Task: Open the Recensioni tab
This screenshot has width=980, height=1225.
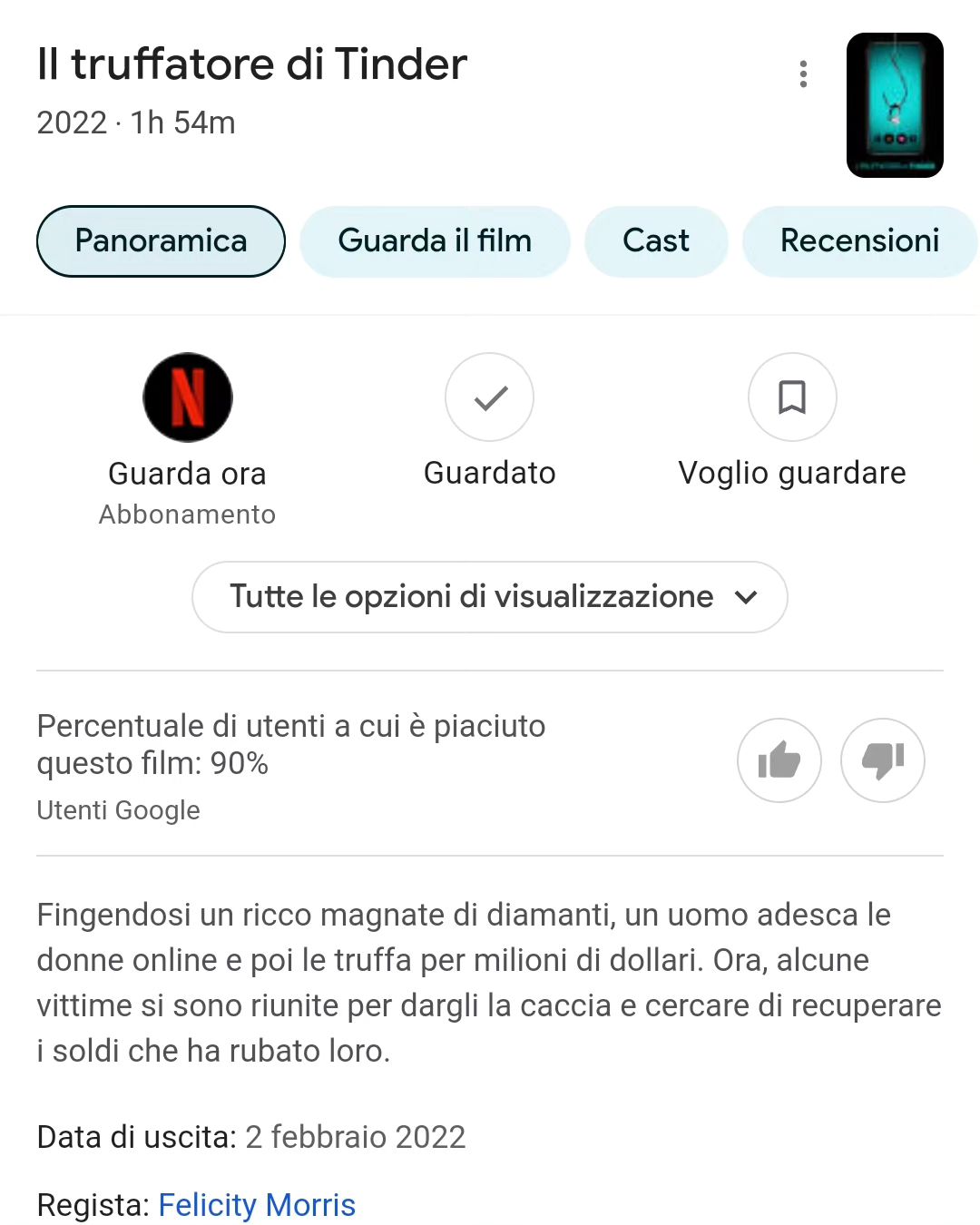Action: coord(858,241)
